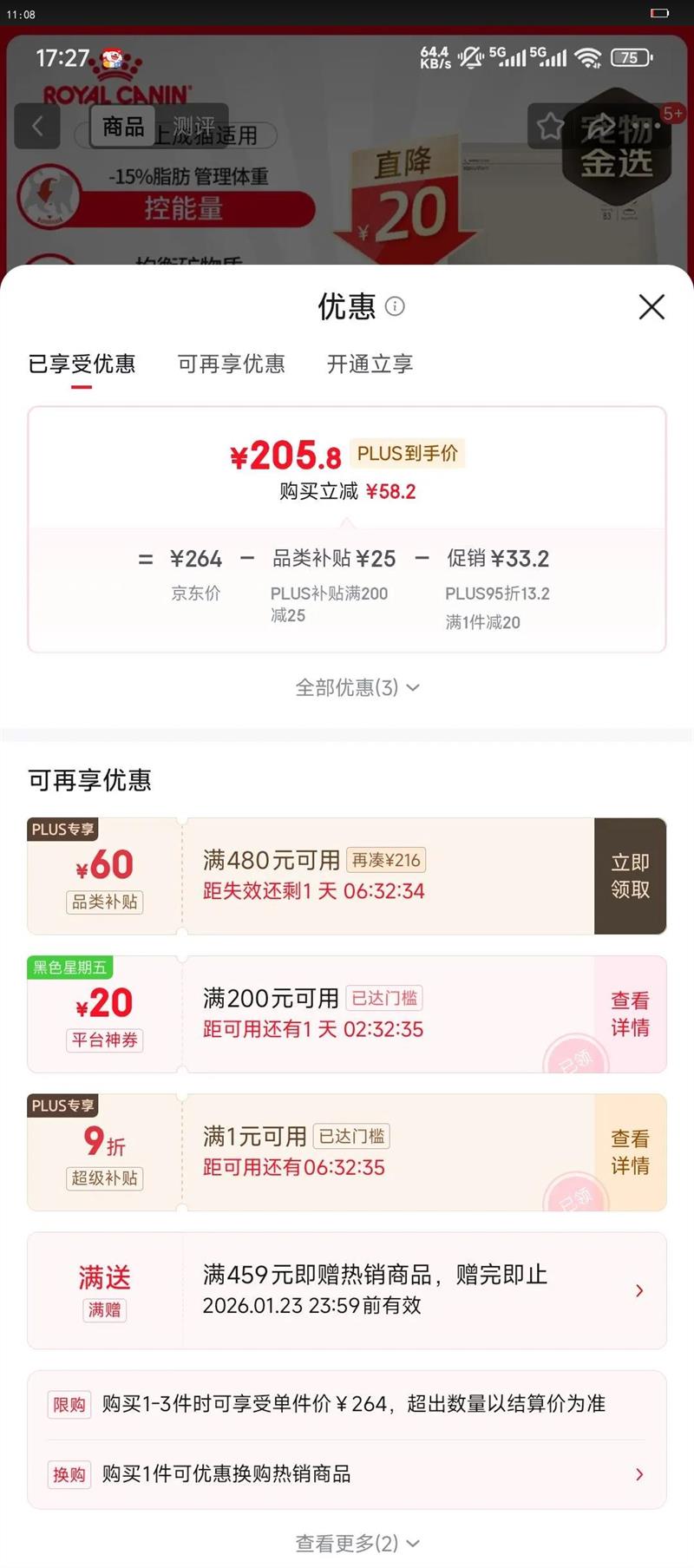The width and height of the screenshot is (694, 1568).
Task: Tap 查看详情 on the 平台神券 ¥20 coupon
Action: click(631, 1014)
